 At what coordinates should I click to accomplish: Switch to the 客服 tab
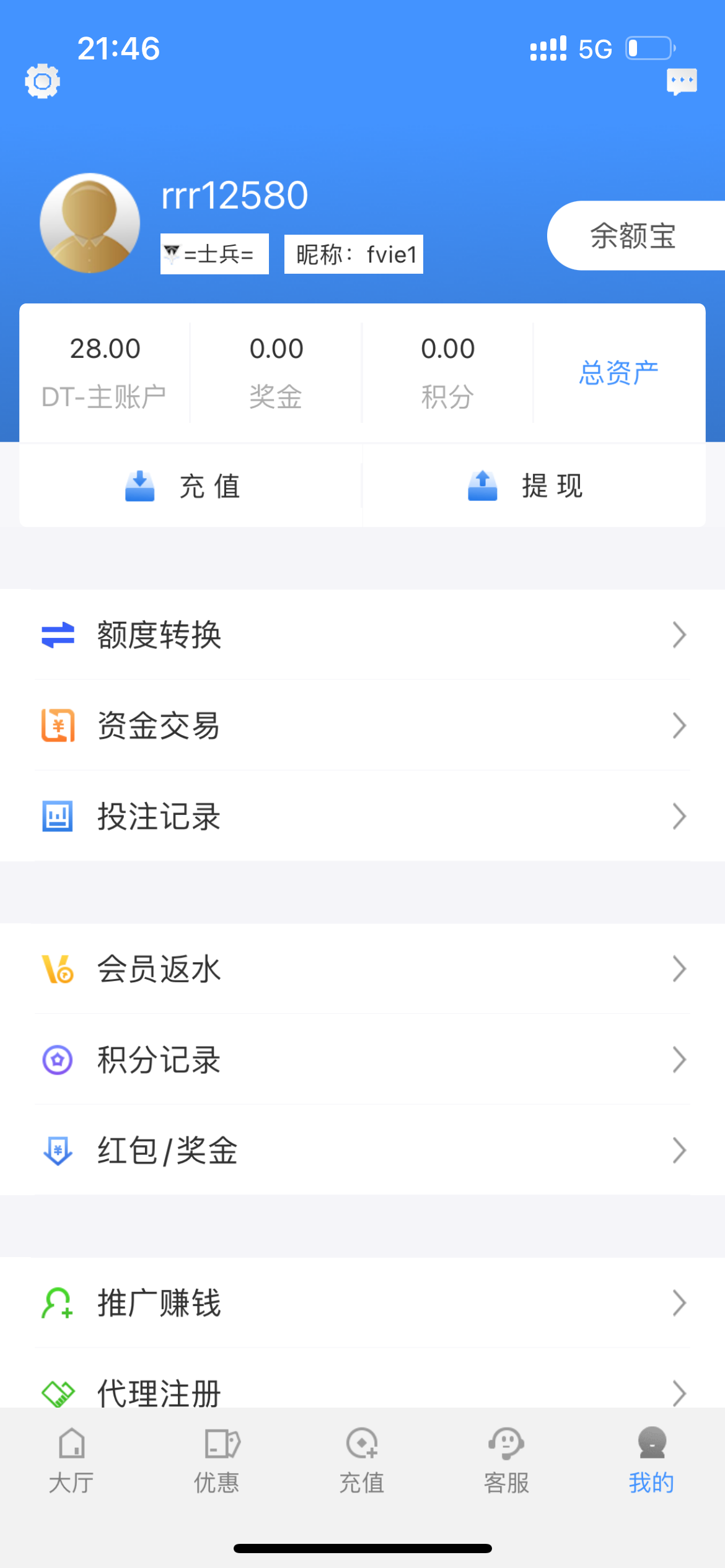[x=507, y=1460]
